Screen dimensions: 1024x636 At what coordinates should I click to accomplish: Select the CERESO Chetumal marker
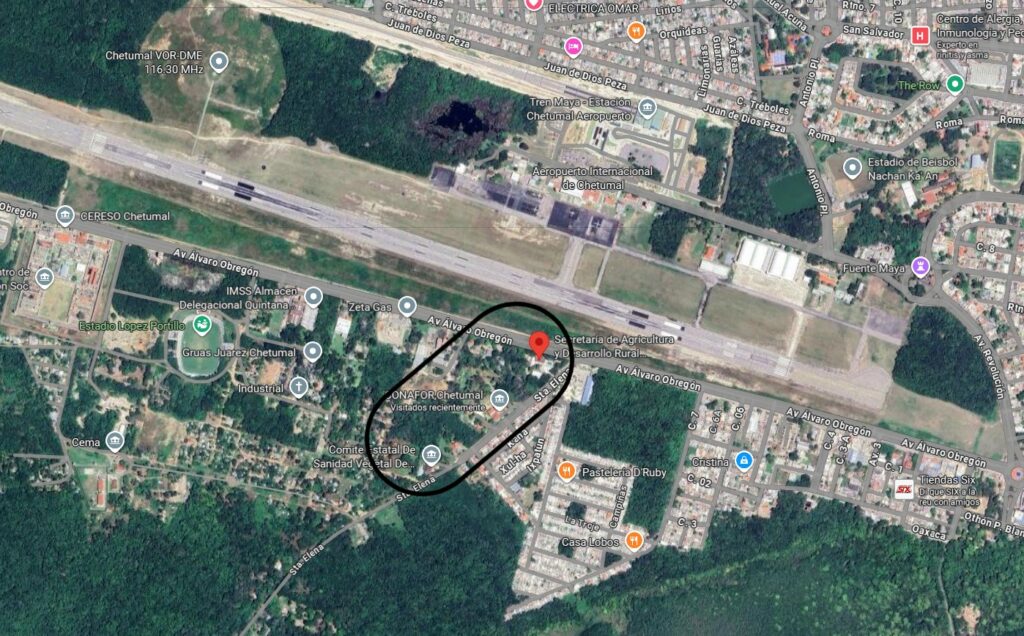coord(65,215)
